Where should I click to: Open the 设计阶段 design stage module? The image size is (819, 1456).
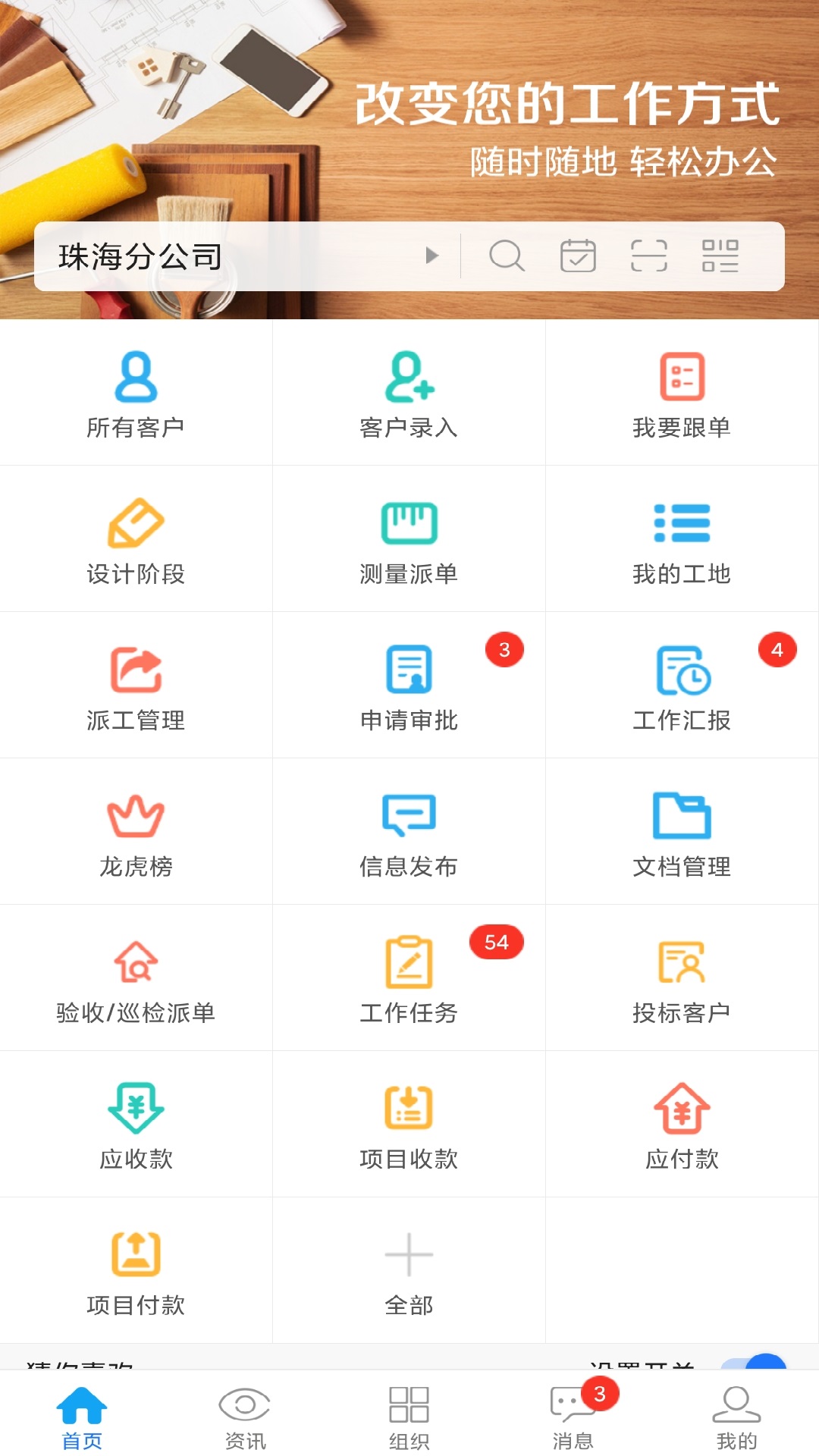(x=136, y=538)
